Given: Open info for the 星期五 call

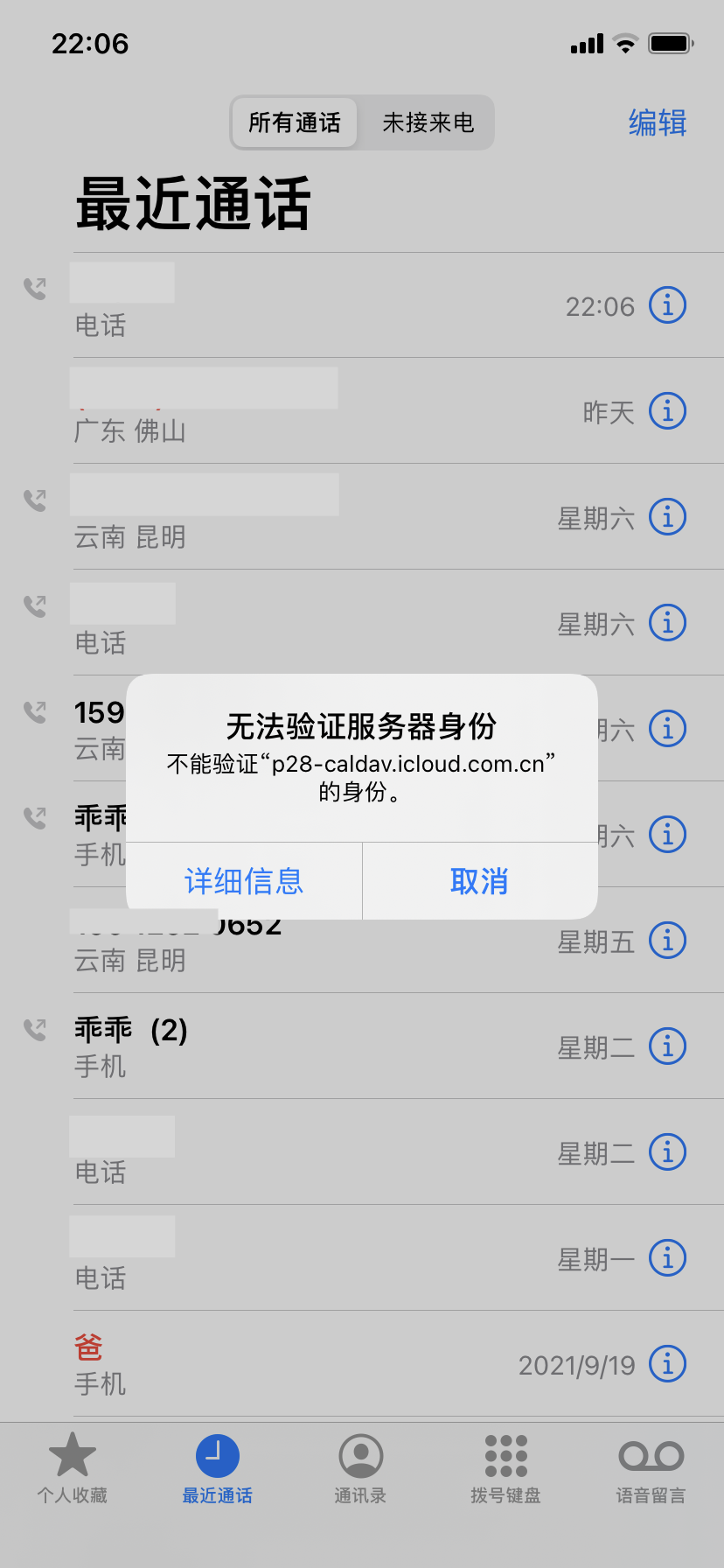Looking at the screenshot, I should 667,941.
